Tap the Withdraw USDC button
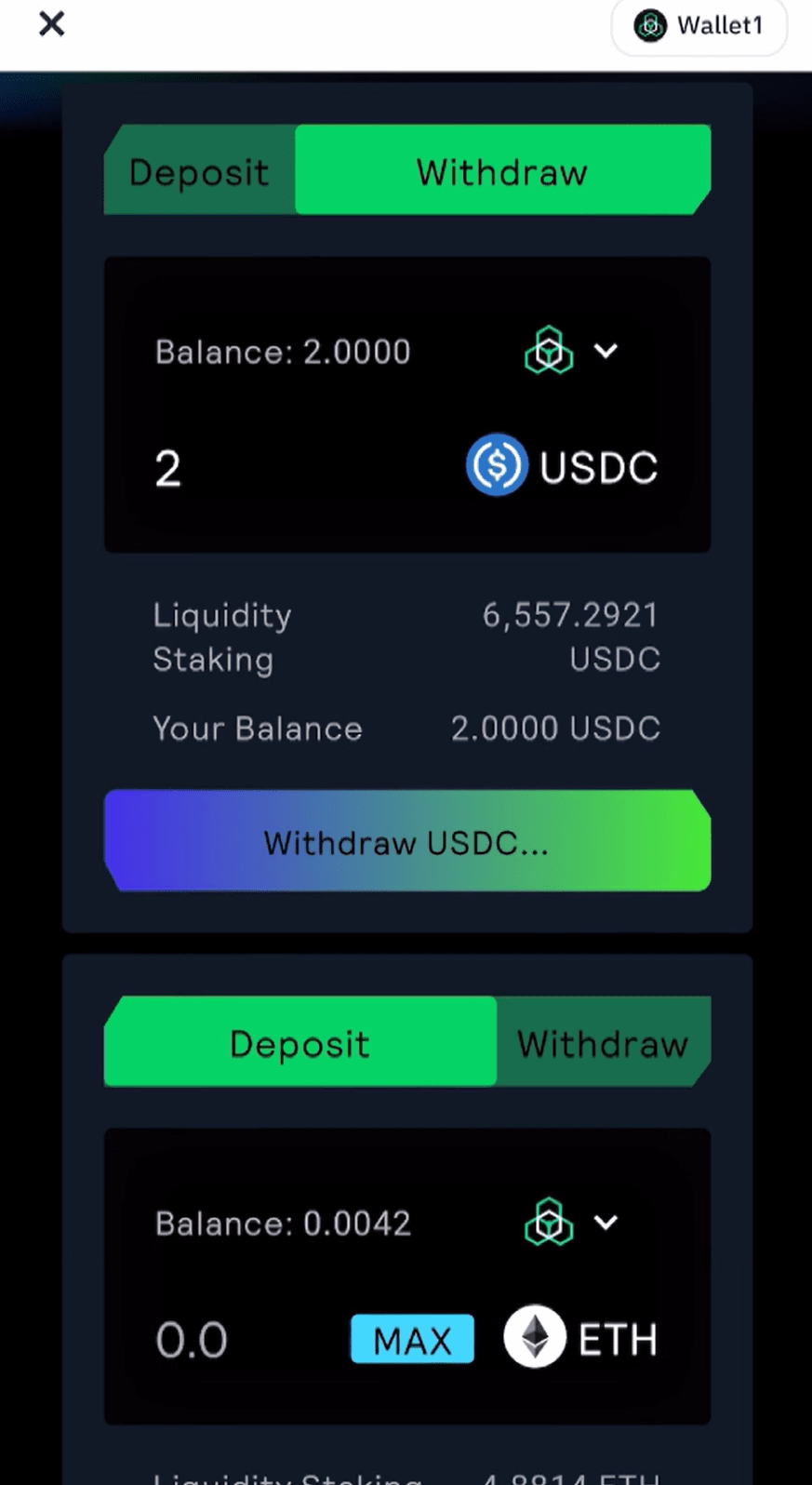This screenshot has width=812, height=1485. tap(406, 841)
